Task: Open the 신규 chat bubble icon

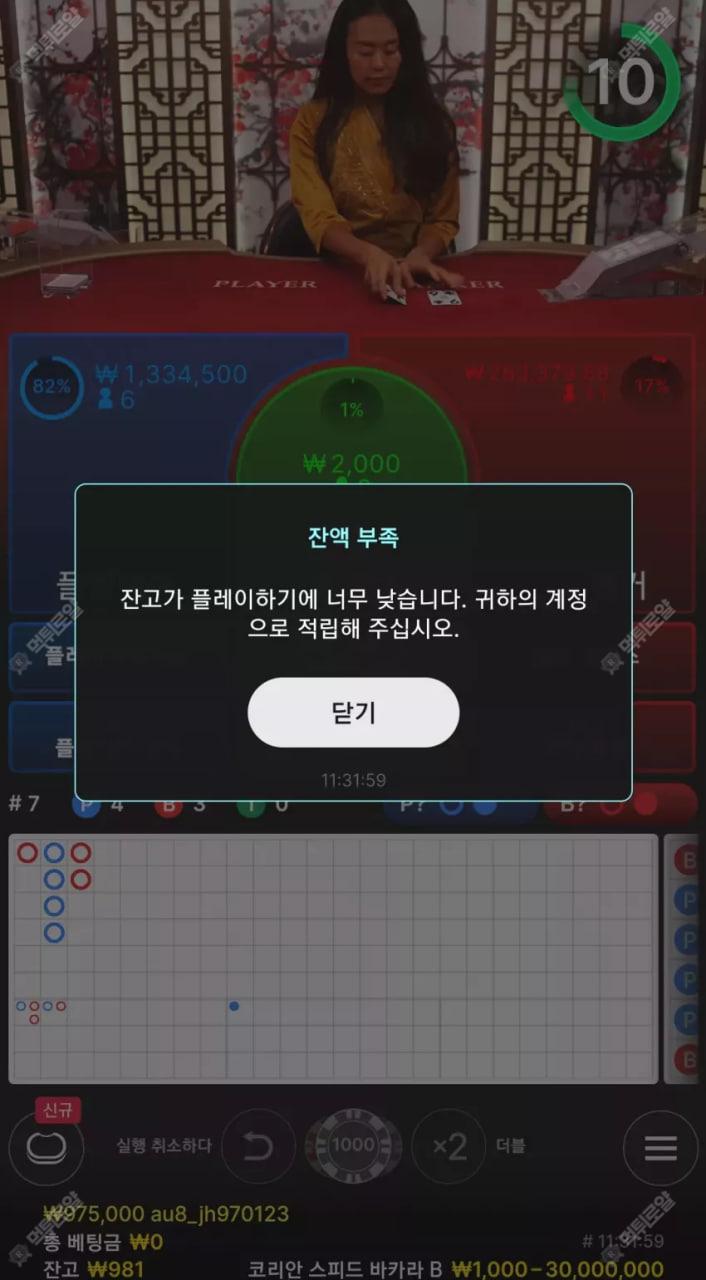Action: point(46,1147)
